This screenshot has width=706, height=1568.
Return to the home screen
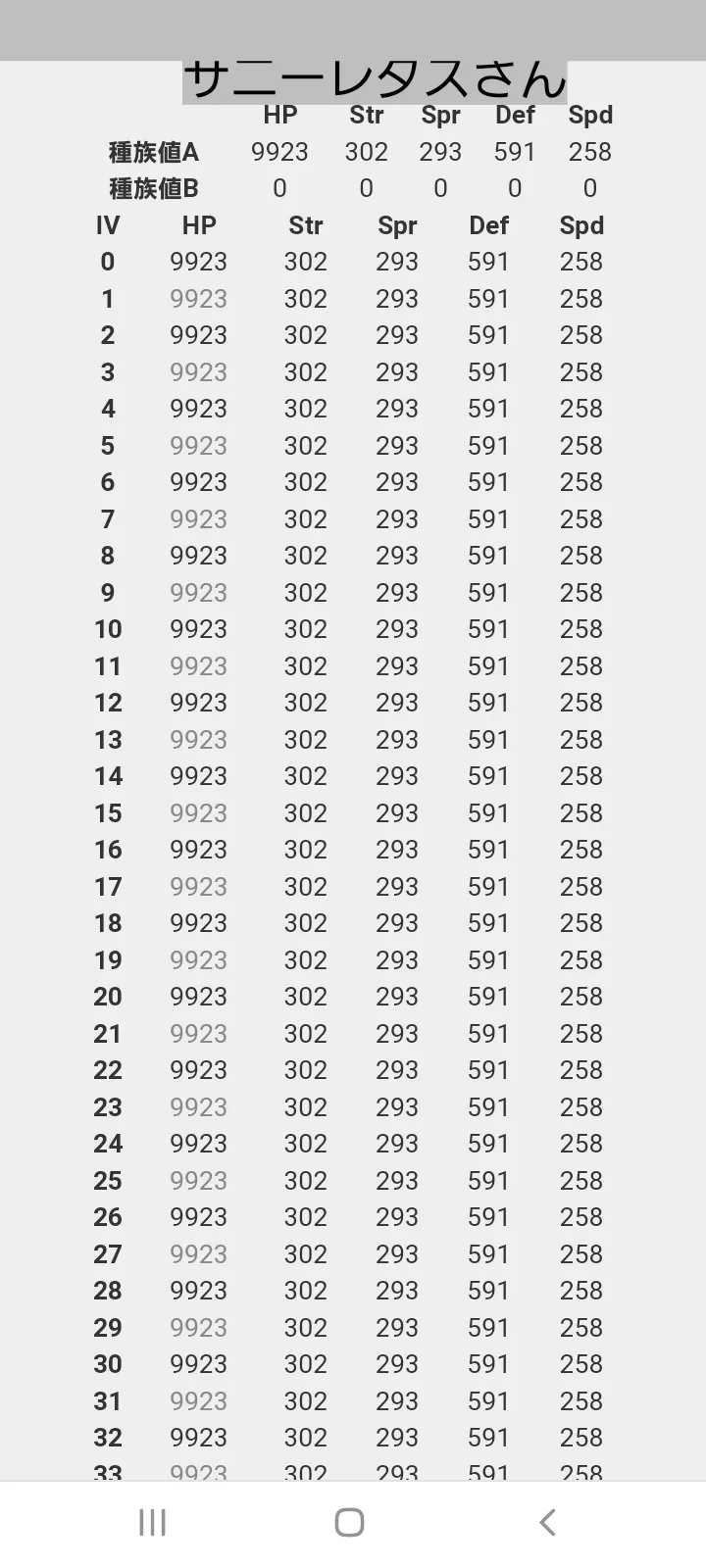pyautogui.click(x=350, y=1522)
